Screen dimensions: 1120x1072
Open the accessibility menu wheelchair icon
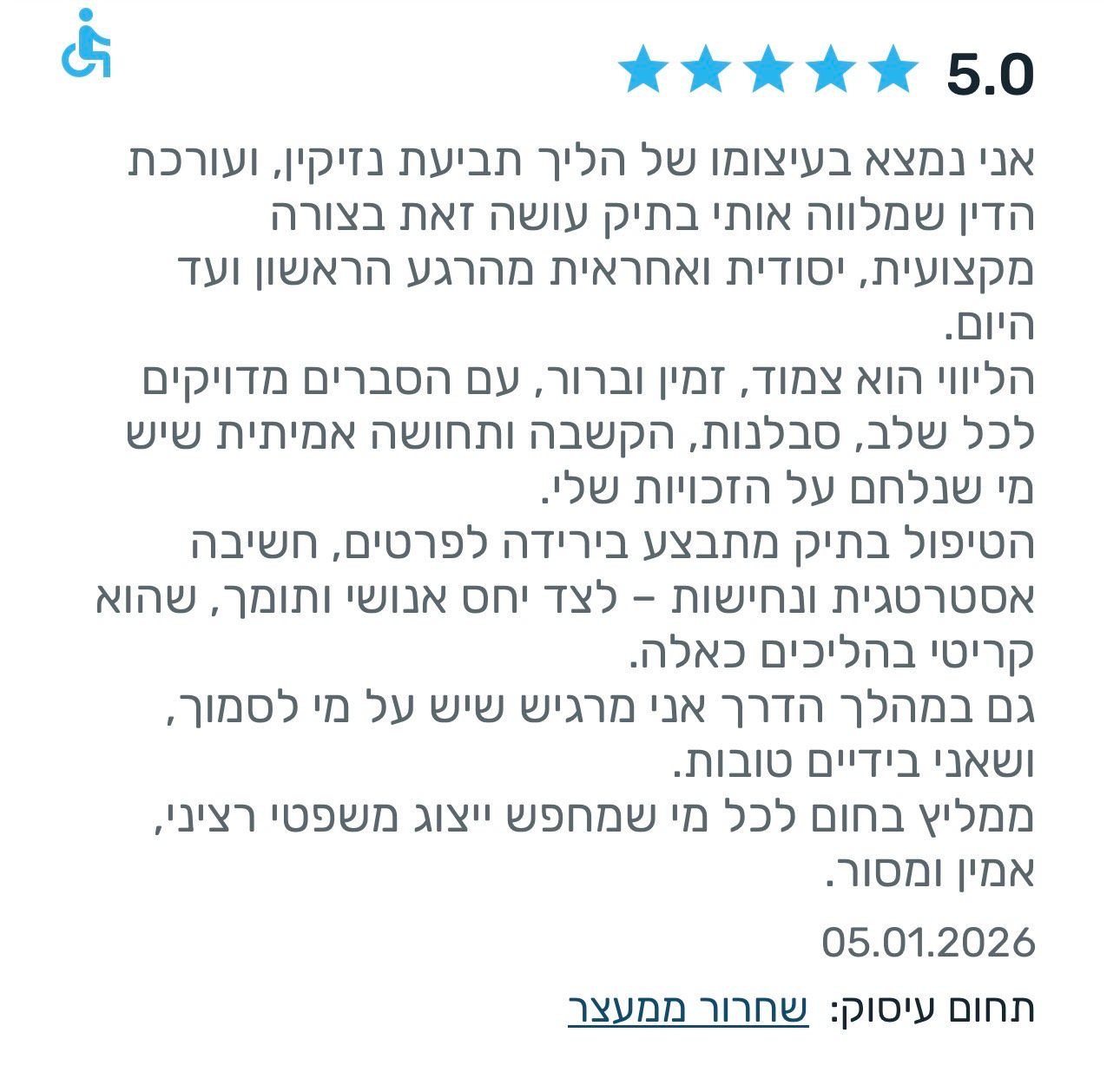coord(85,43)
